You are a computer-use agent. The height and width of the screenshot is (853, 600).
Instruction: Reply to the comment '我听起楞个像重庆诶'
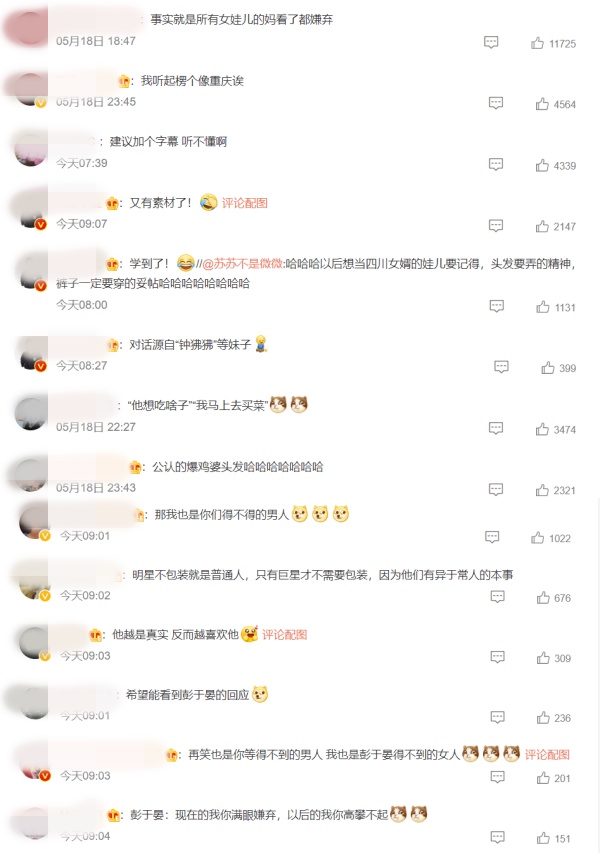pos(495,104)
